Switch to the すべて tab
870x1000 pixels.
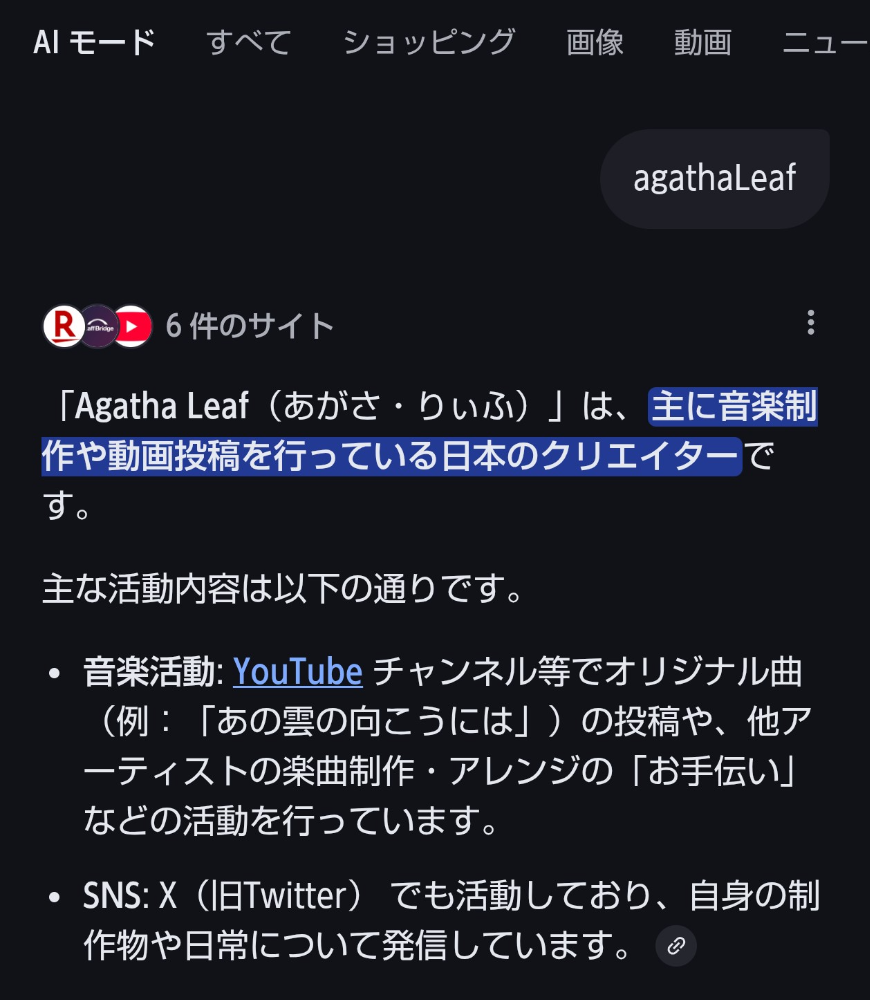coord(248,42)
